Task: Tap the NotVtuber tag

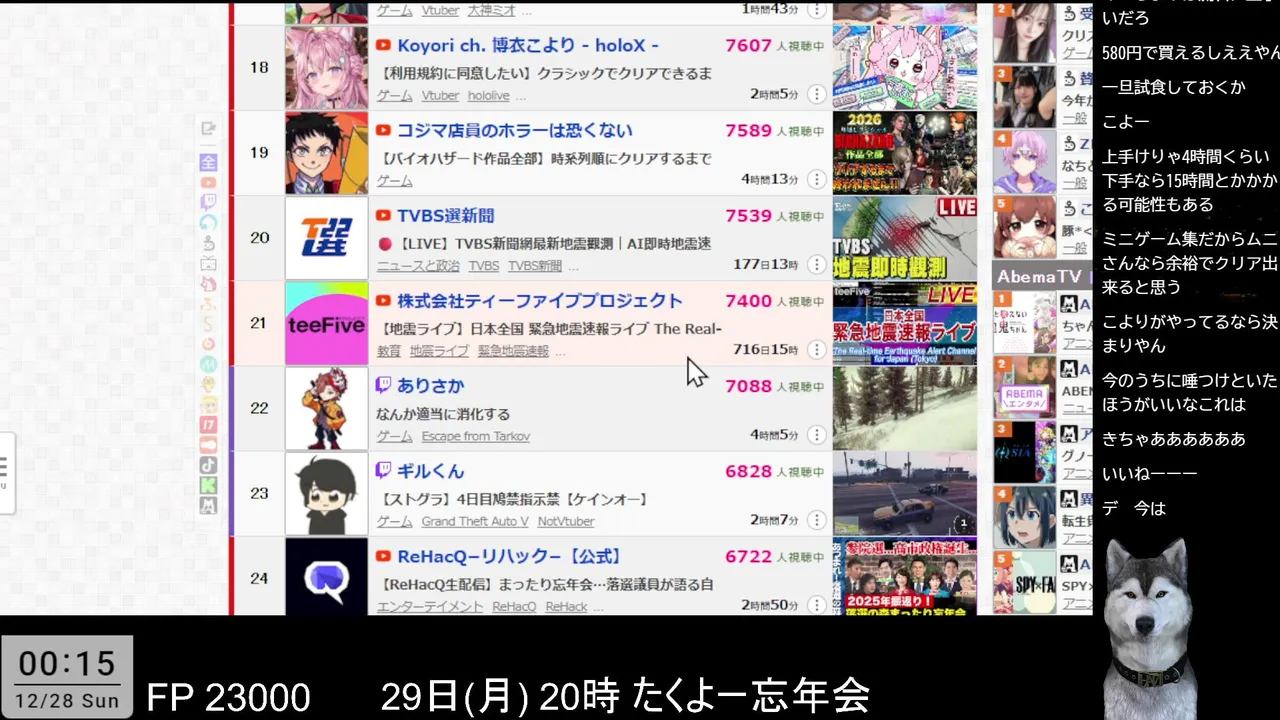Action: click(565, 521)
